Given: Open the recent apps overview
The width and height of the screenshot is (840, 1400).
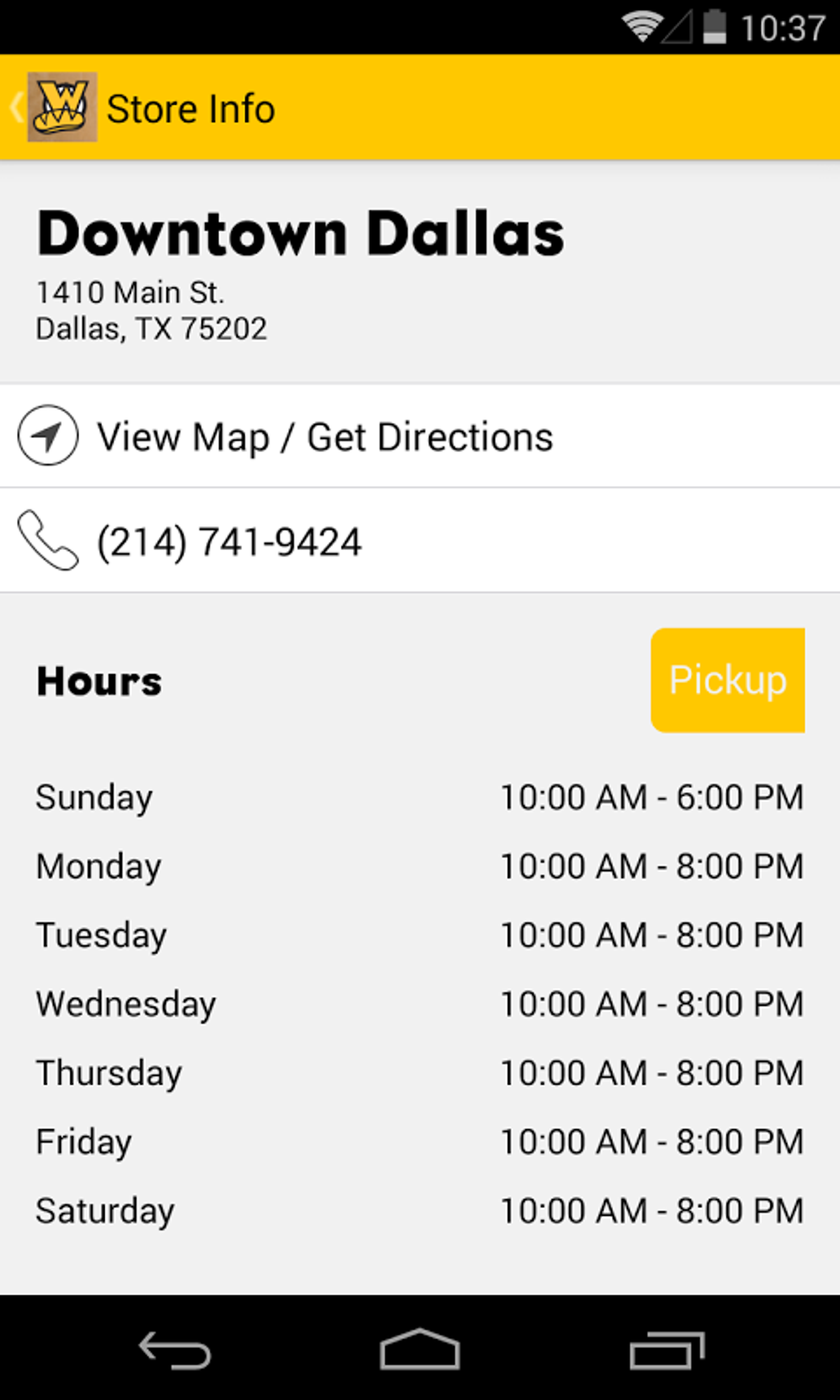Looking at the screenshot, I should pyautogui.click(x=666, y=1351).
